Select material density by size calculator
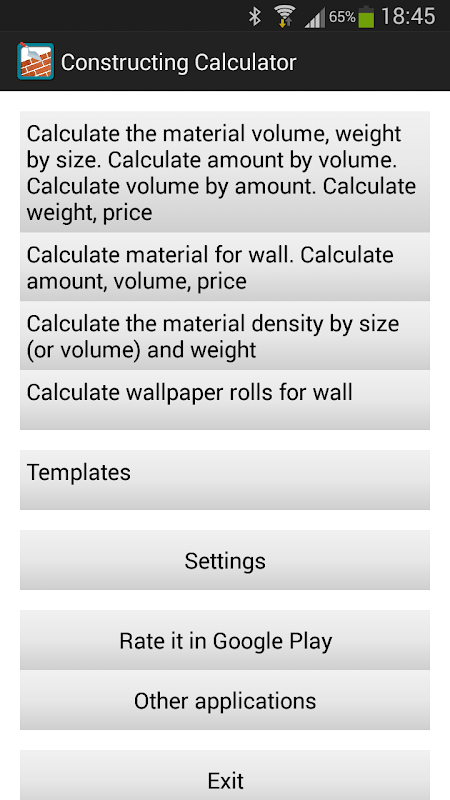 click(225, 336)
